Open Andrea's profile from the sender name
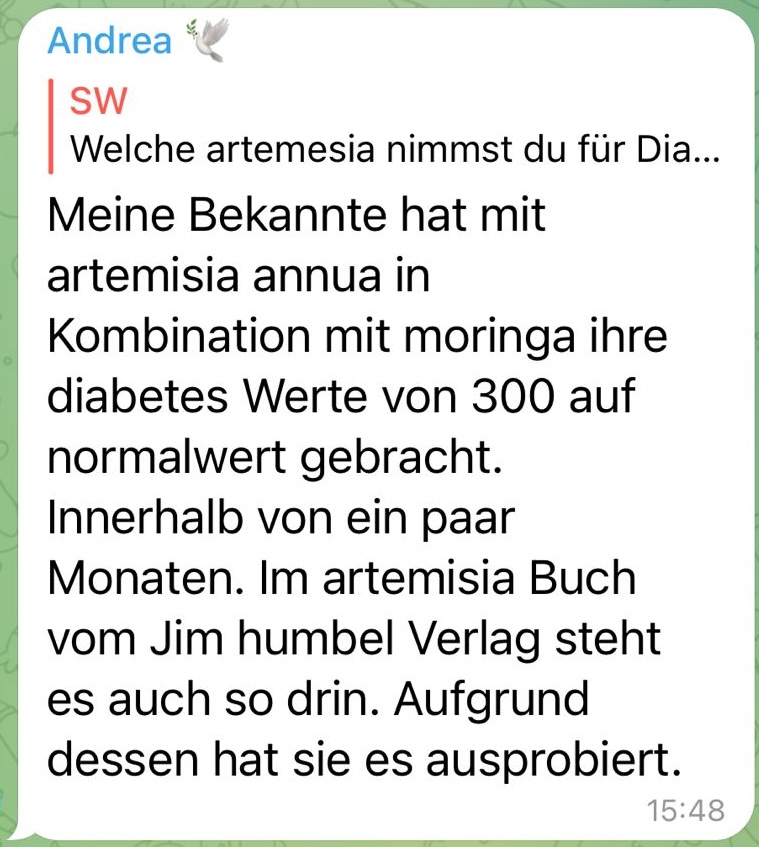Image resolution: width=759 pixels, height=847 pixels. click(110, 41)
